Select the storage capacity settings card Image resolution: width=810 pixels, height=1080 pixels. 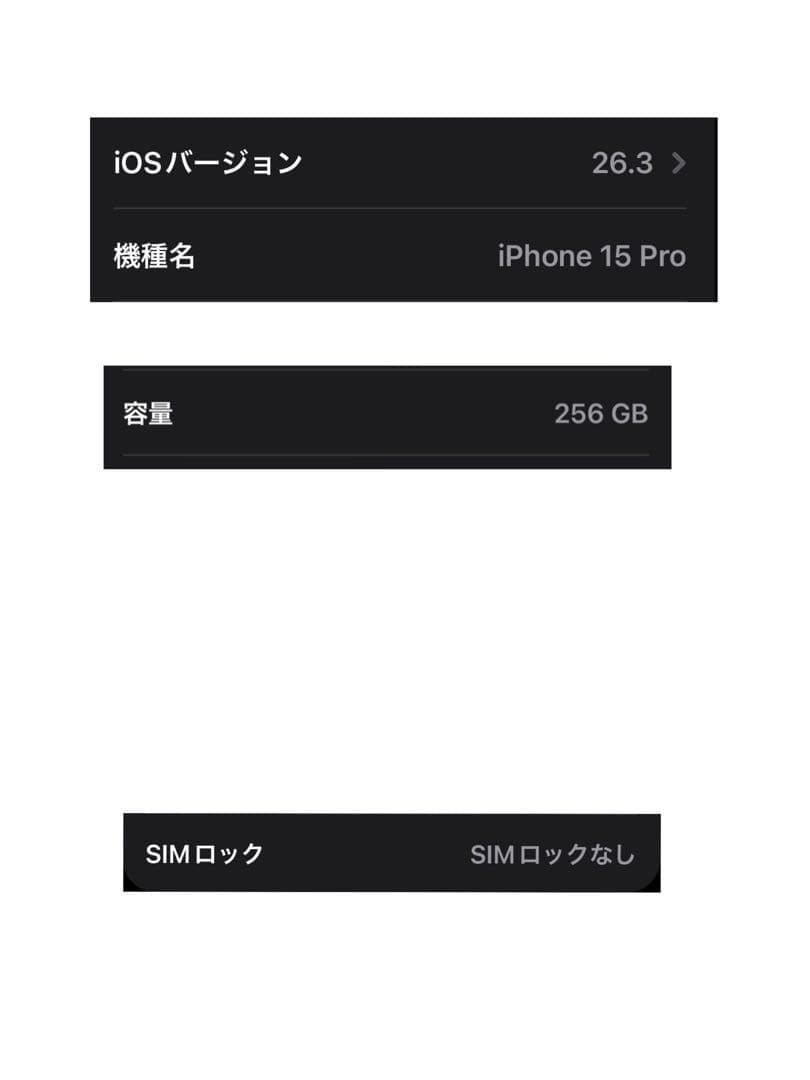coord(390,415)
